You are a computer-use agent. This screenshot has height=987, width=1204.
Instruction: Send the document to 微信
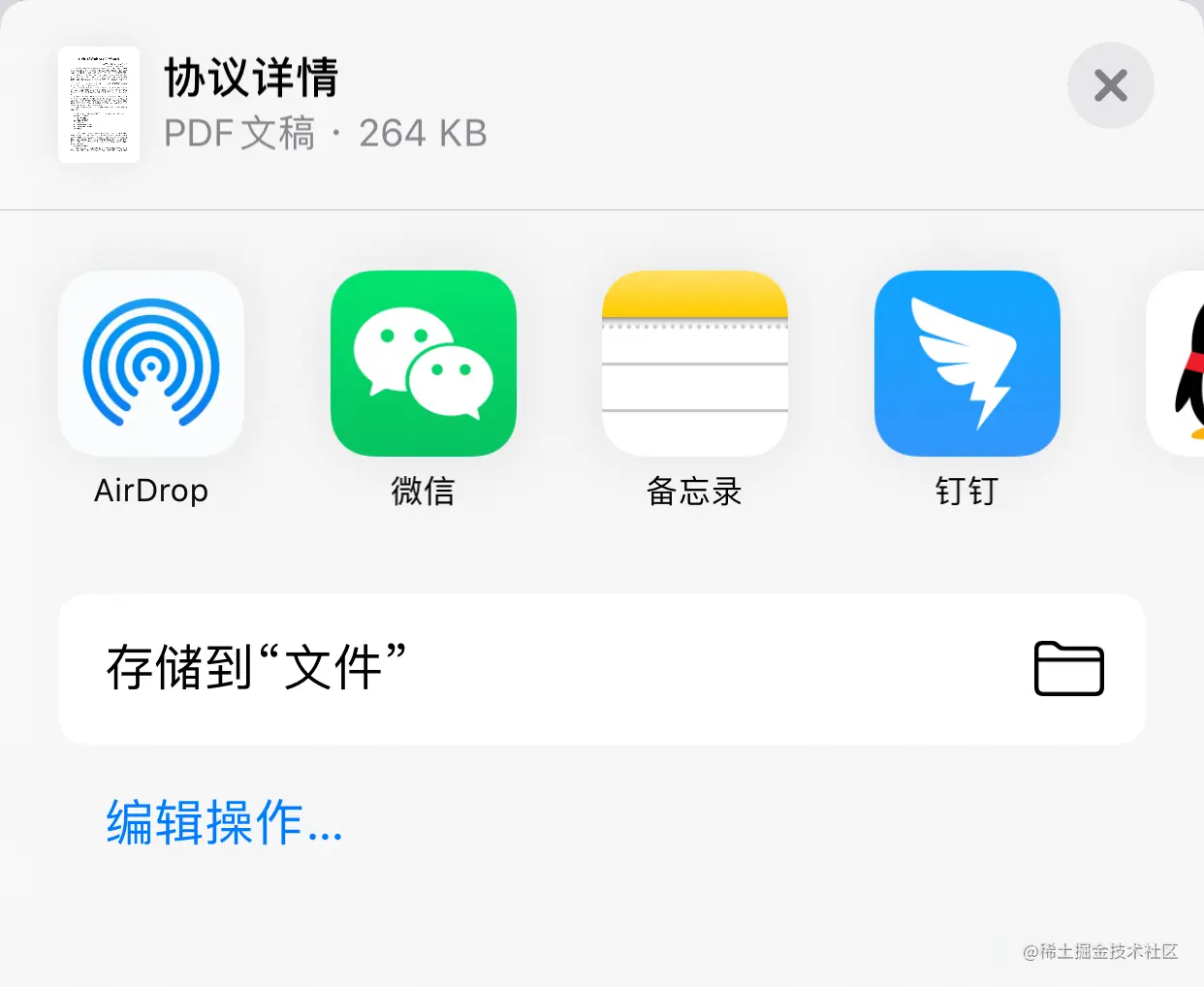point(424,365)
